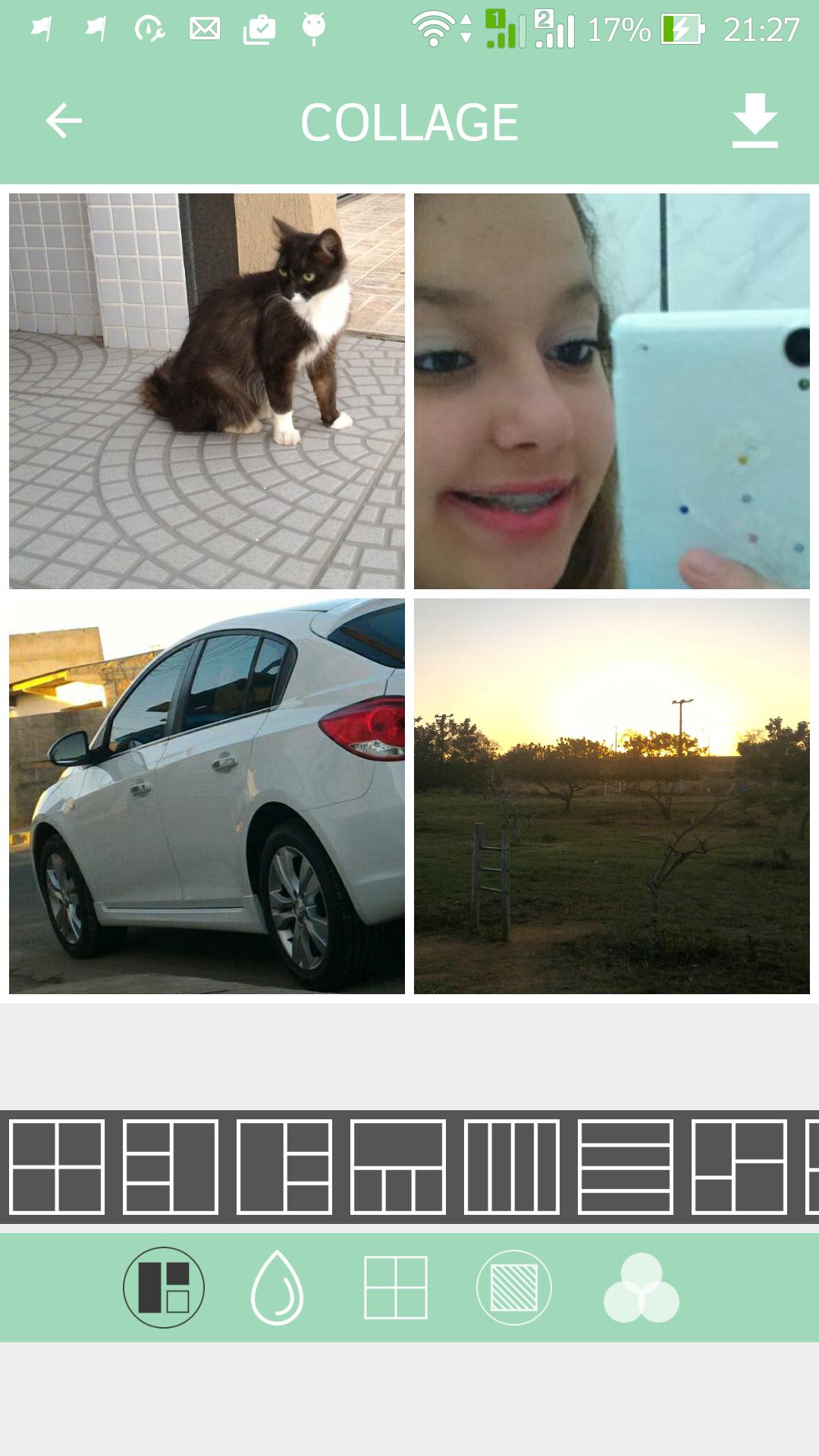Viewport: 819px width, 1456px height.
Task: Open the three-circles color filter tool
Action: pyautogui.click(x=642, y=1288)
